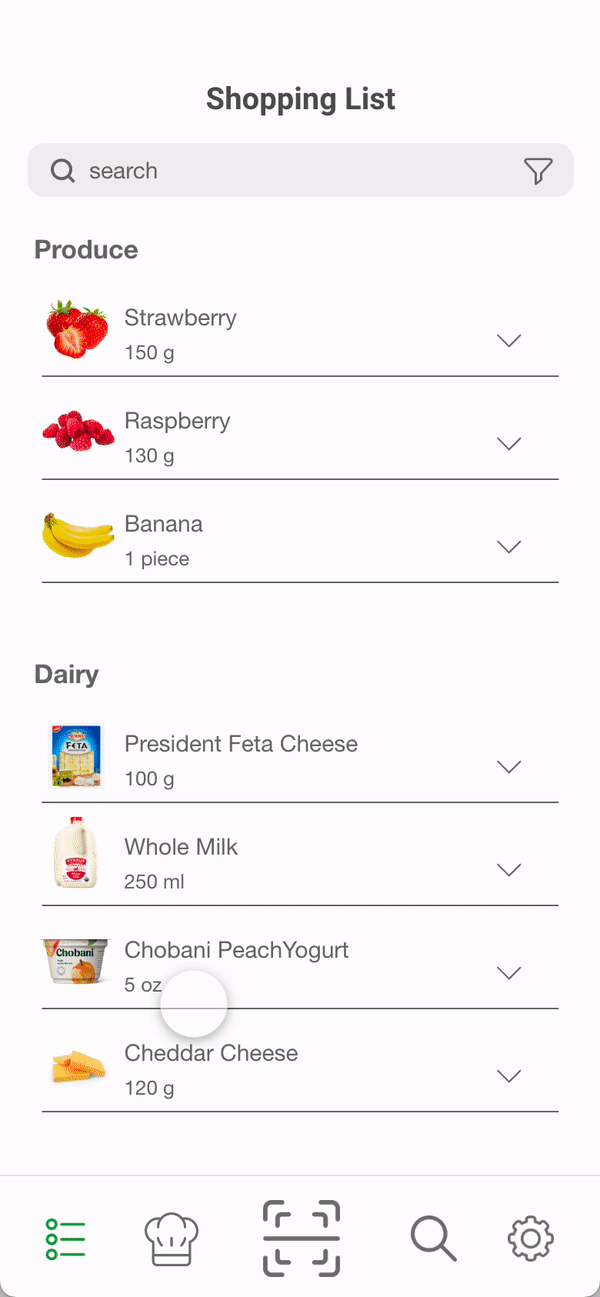Expand President Feta Cheese details
The image size is (600, 1297).
pos(509,767)
